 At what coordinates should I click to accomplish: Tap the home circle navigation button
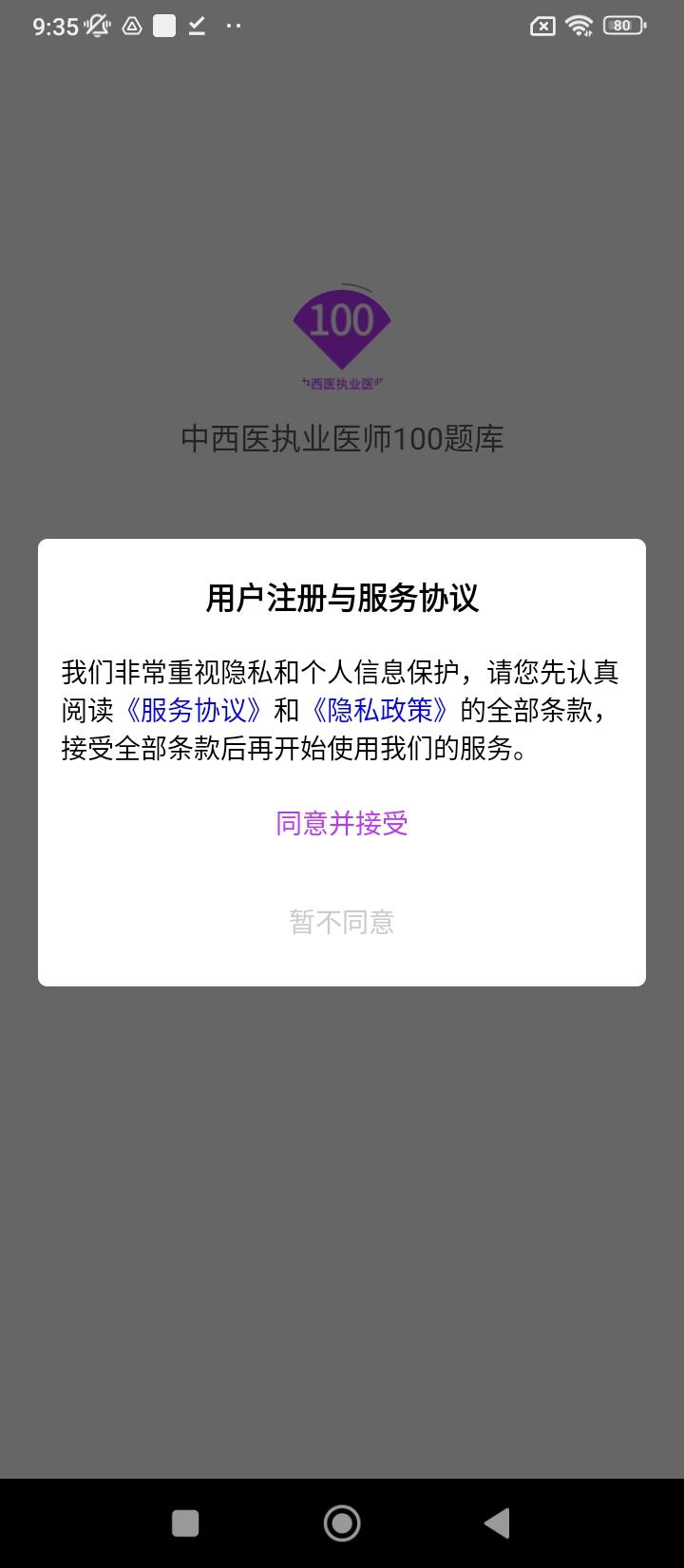click(x=342, y=1521)
